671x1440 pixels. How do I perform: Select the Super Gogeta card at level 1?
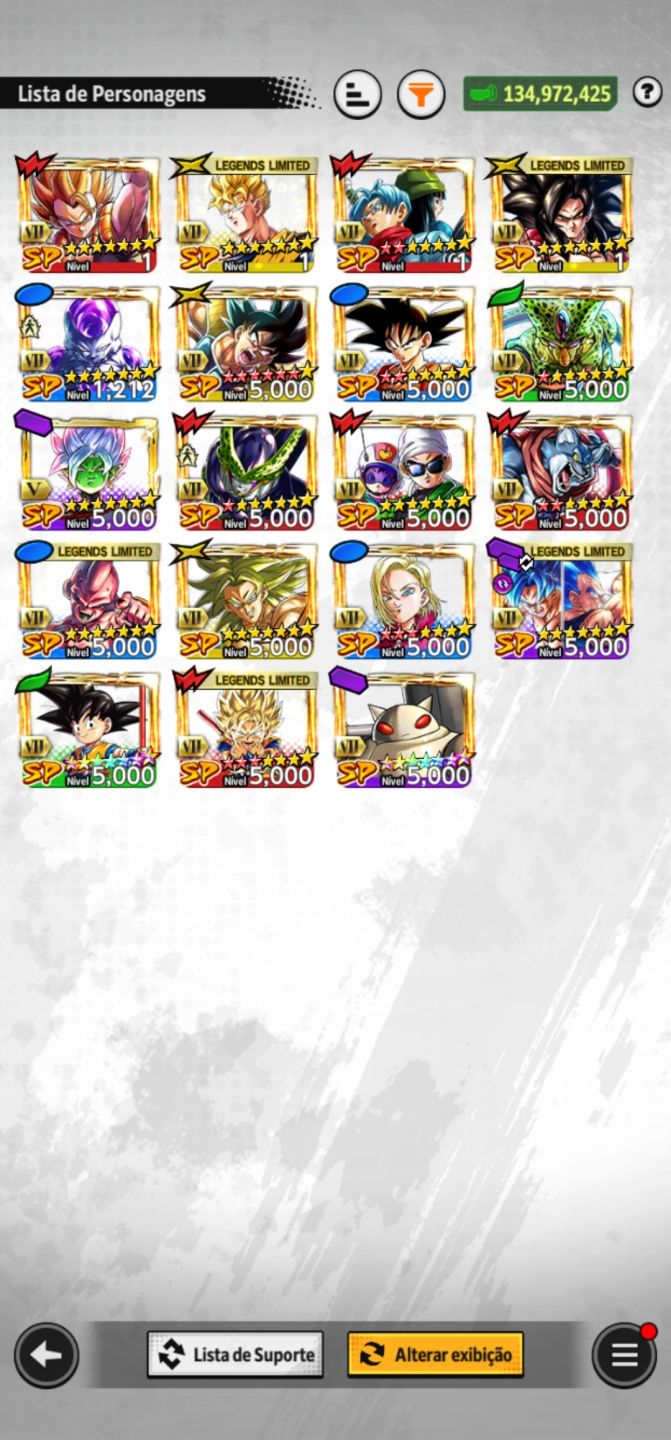pyautogui.click(x=89, y=215)
